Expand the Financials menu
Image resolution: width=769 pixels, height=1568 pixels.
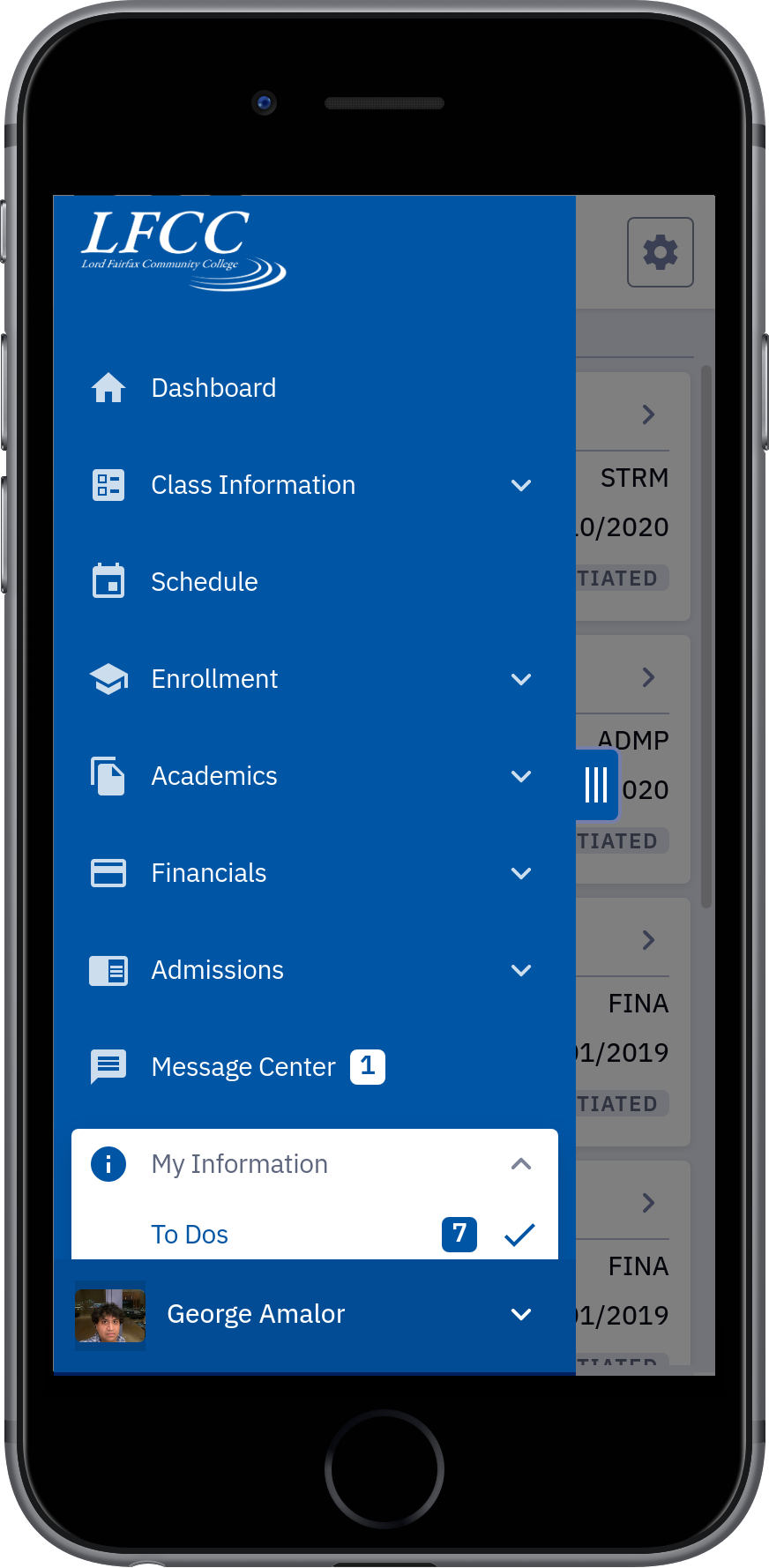click(x=315, y=873)
